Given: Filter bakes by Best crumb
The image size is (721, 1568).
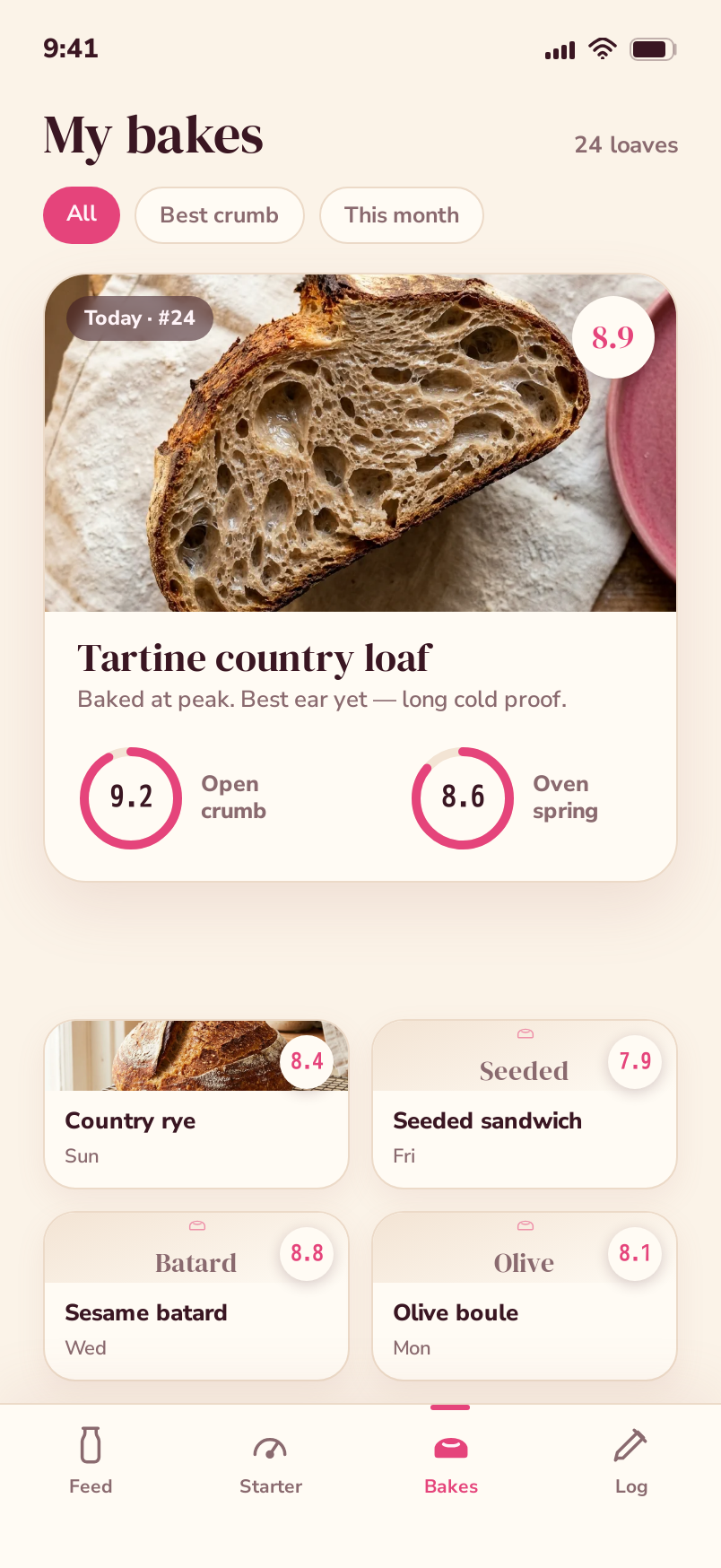Looking at the screenshot, I should tap(220, 215).
